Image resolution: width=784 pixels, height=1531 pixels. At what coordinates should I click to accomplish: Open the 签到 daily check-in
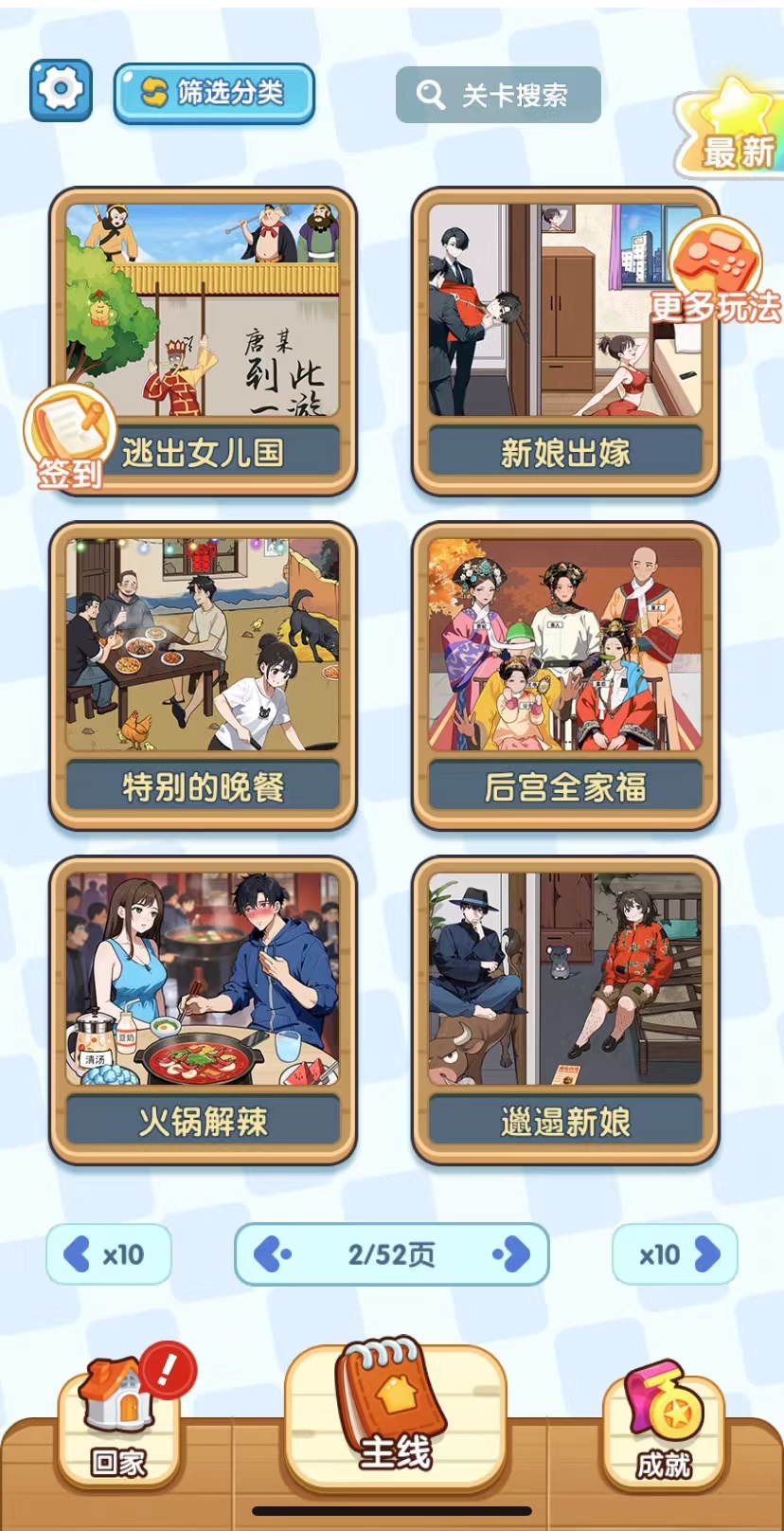(70, 436)
